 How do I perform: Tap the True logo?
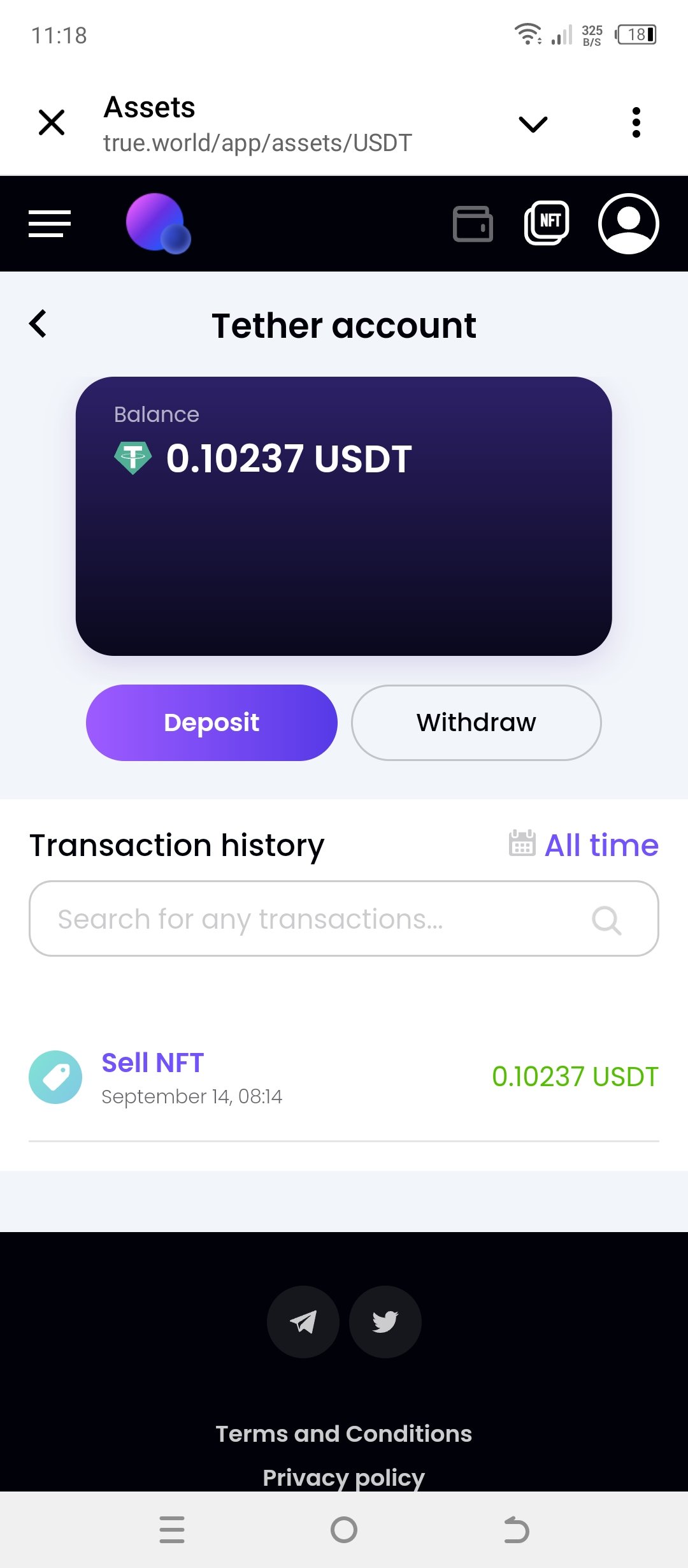coord(158,224)
